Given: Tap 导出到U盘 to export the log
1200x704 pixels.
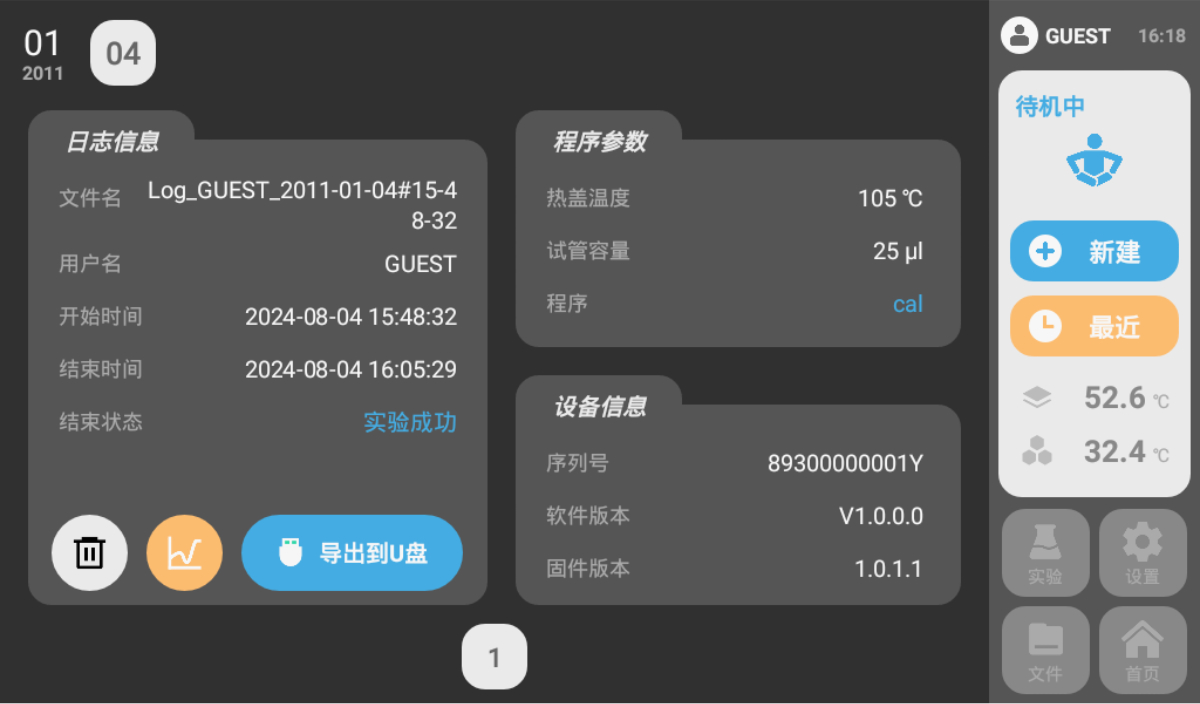Looking at the screenshot, I should (352, 553).
